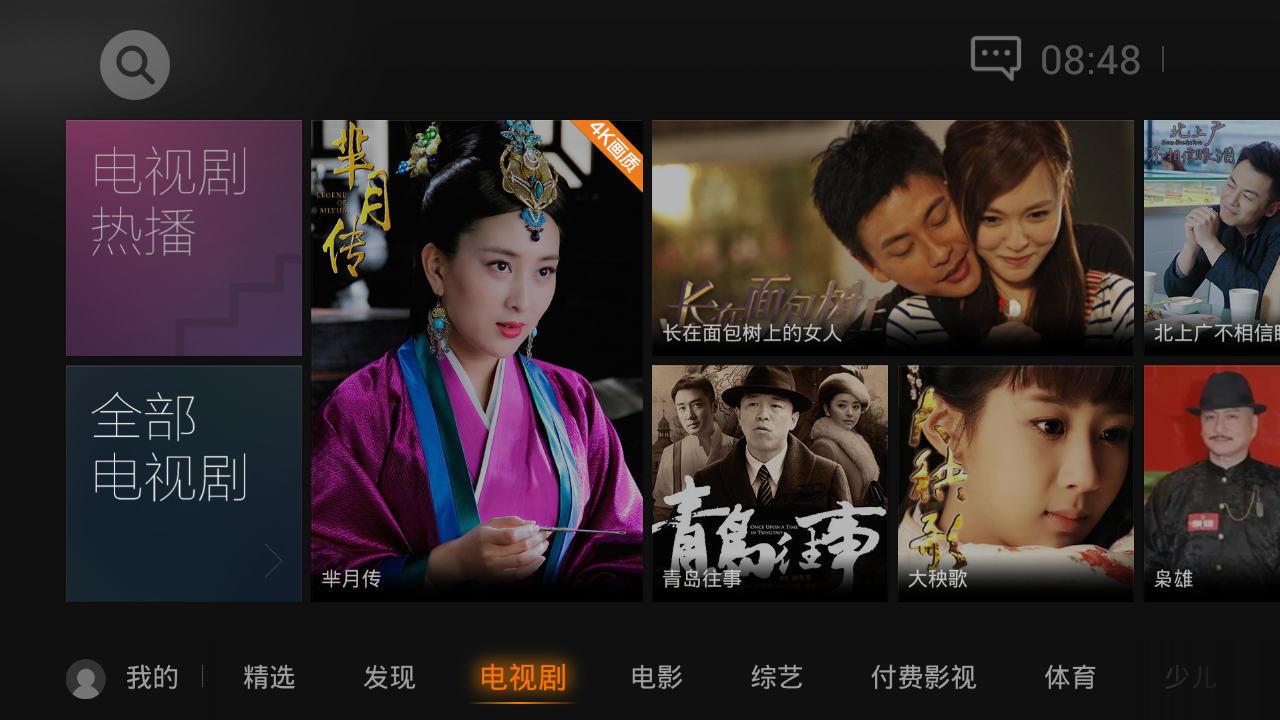Open 全部电视剧 tile
The image size is (1280, 720).
pyautogui.click(x=184, y=483)
